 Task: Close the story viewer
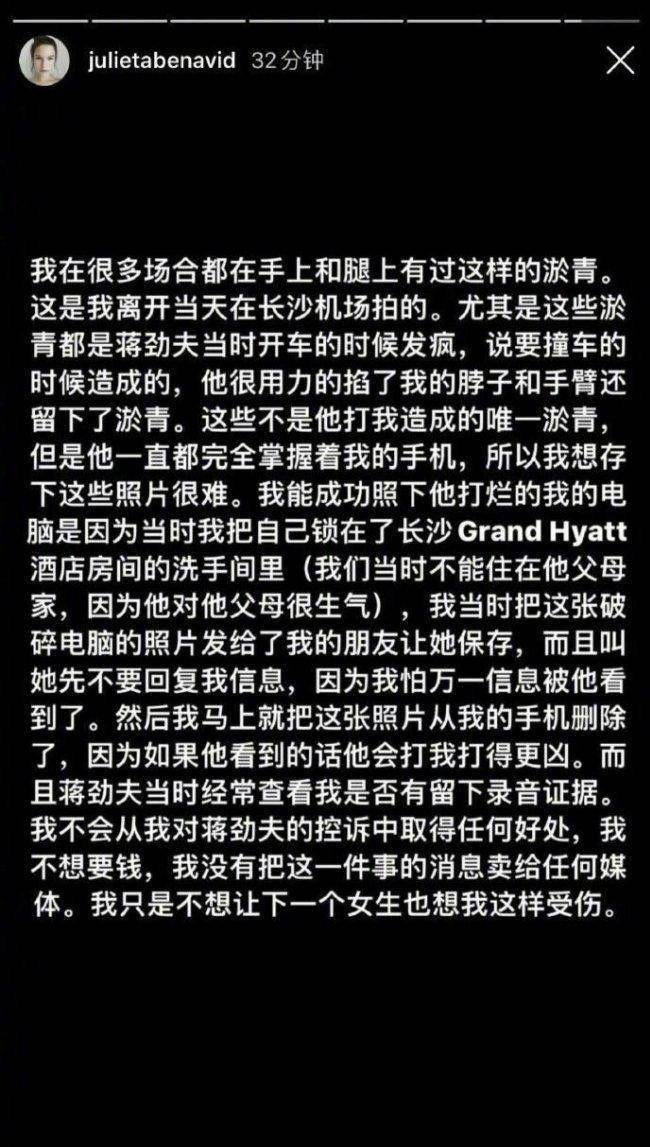click(x=620, y=61)
